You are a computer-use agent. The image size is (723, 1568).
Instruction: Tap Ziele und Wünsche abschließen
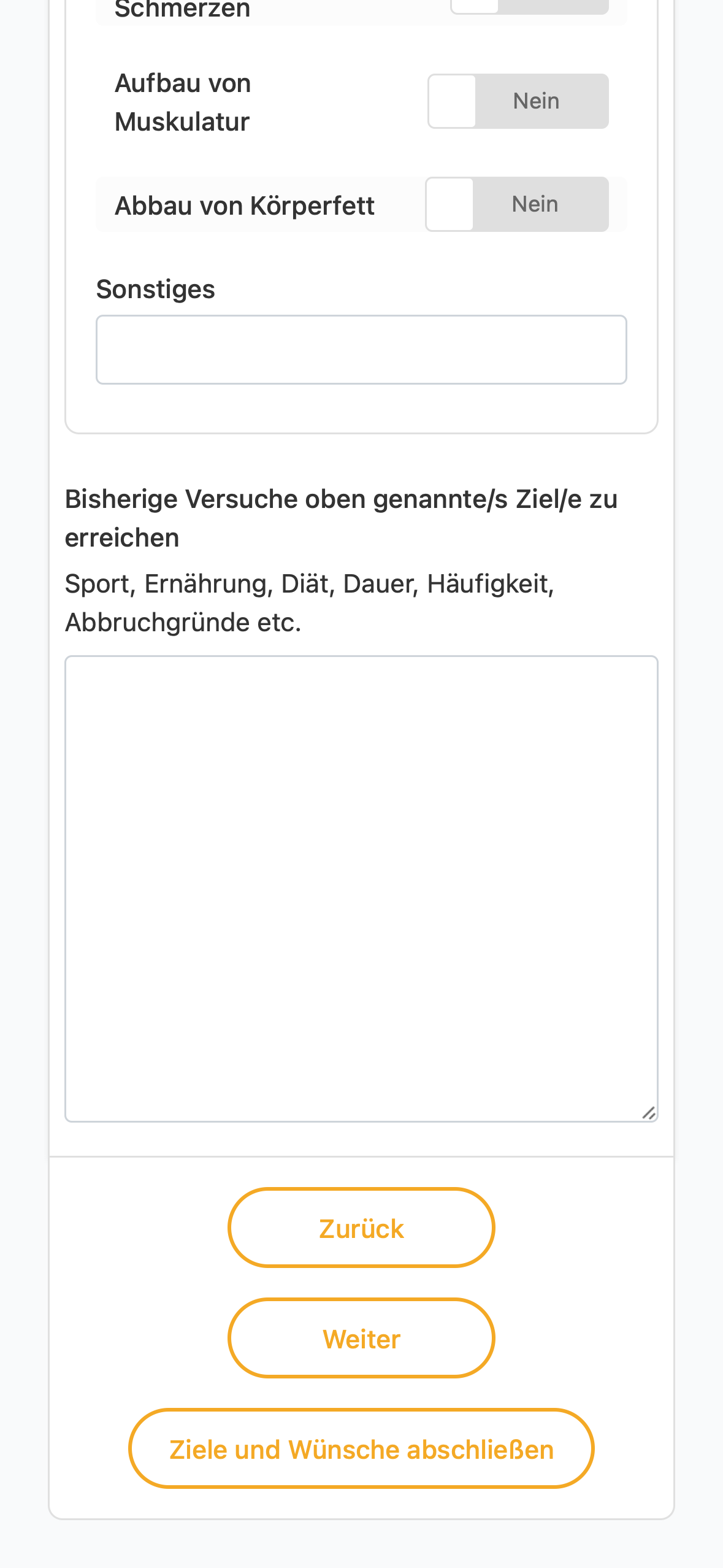coord(361,1448)
